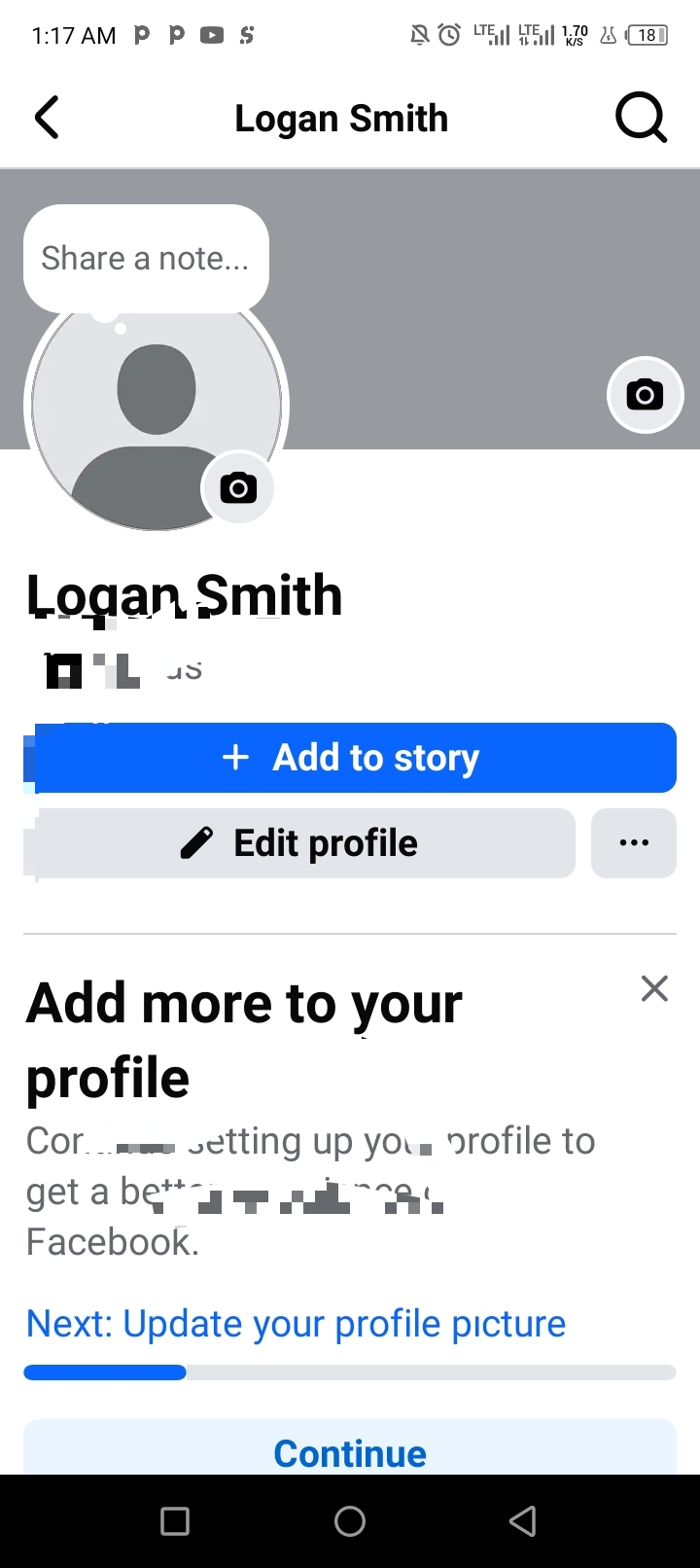Select the Logan Smith name heading
Viewport: 700px width, 1568px height.
point(183,594)
